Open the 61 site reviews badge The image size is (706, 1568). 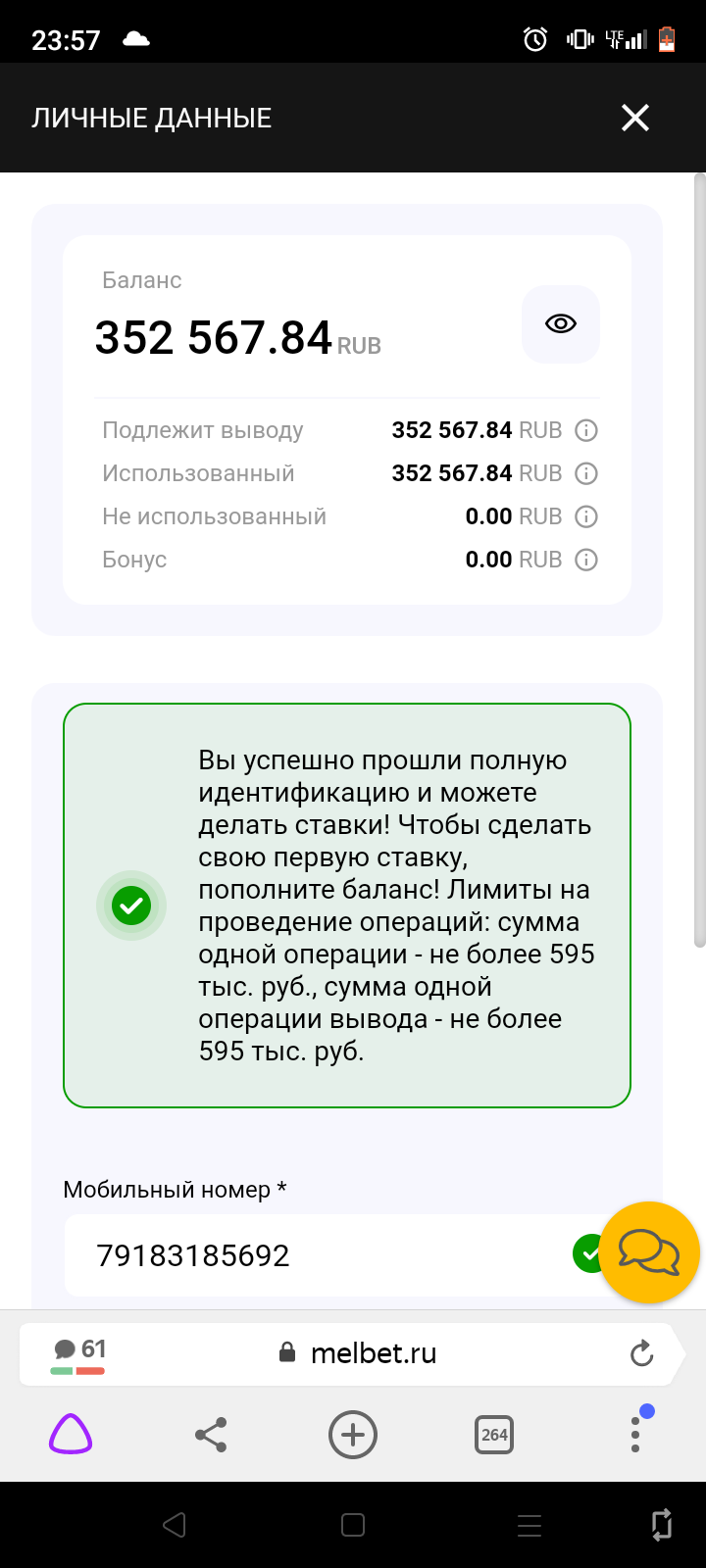(x=78, y=1353)
